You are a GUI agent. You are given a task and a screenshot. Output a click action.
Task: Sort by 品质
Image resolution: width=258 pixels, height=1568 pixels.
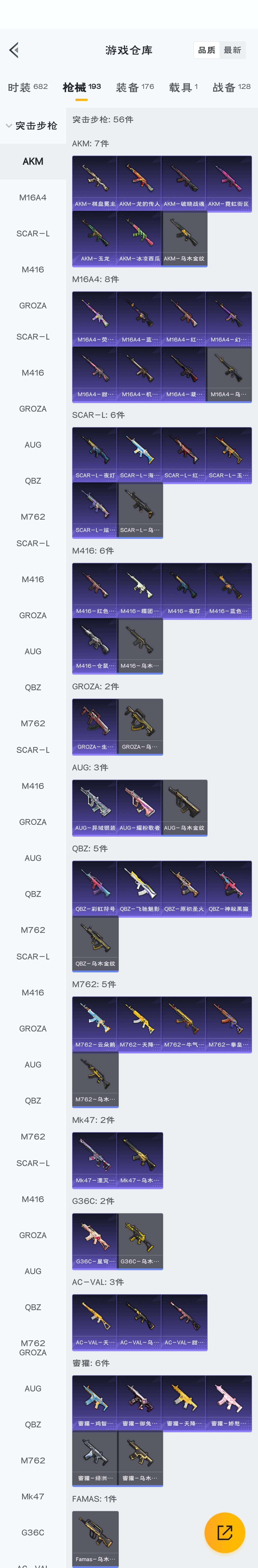click(206, 50)
